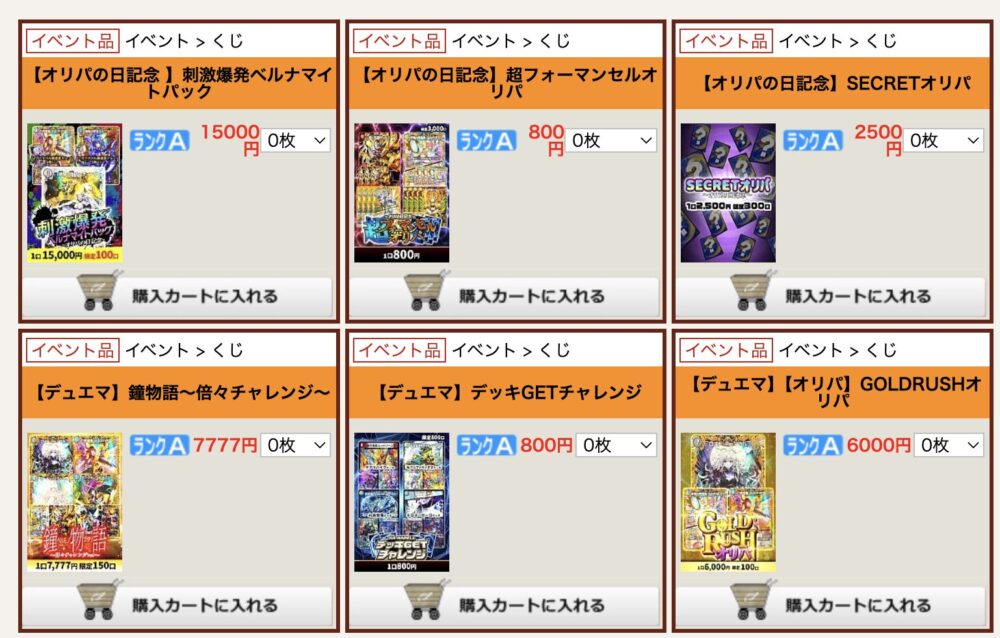Open quantity dropdown for 刺激爆発ベルナマイトパック
Screen dimensions: 1000x638
(295, 141)
